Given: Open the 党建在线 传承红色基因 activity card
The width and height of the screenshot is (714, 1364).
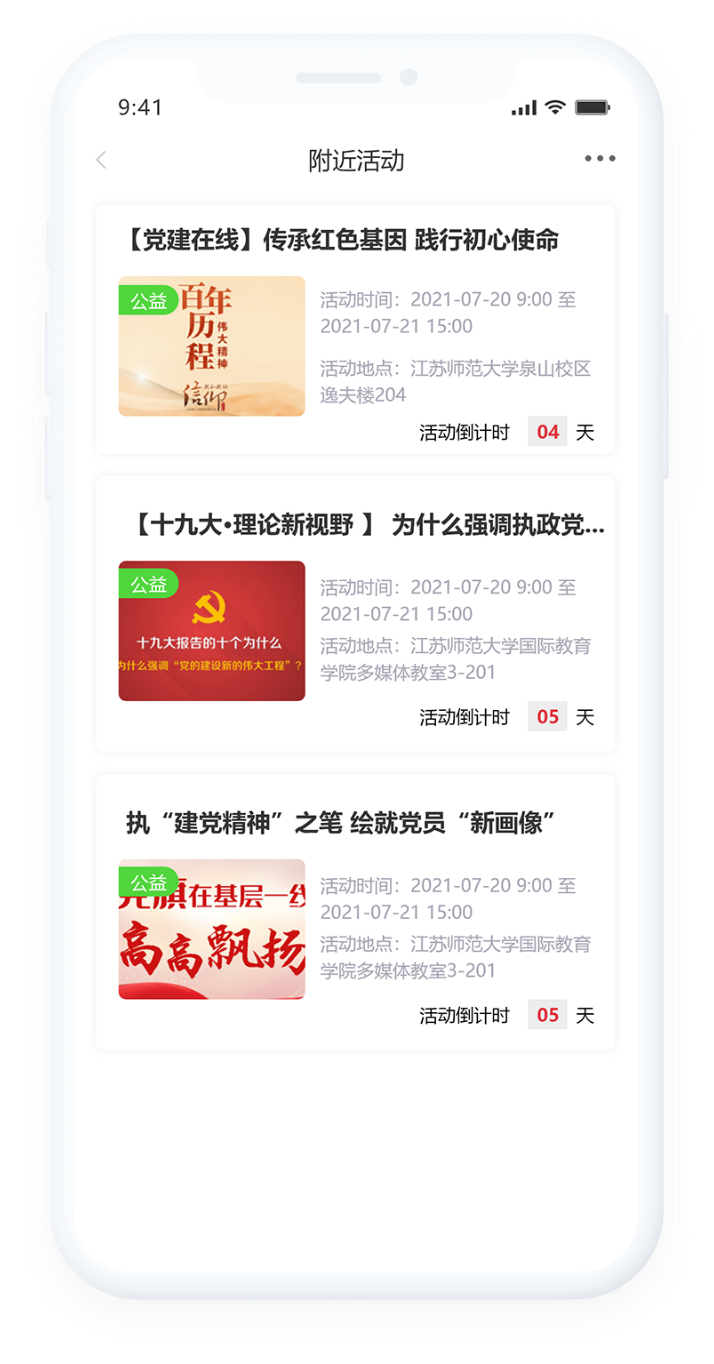Looking at the screenshot, I should pyautogui.click(x=355, y=330).
